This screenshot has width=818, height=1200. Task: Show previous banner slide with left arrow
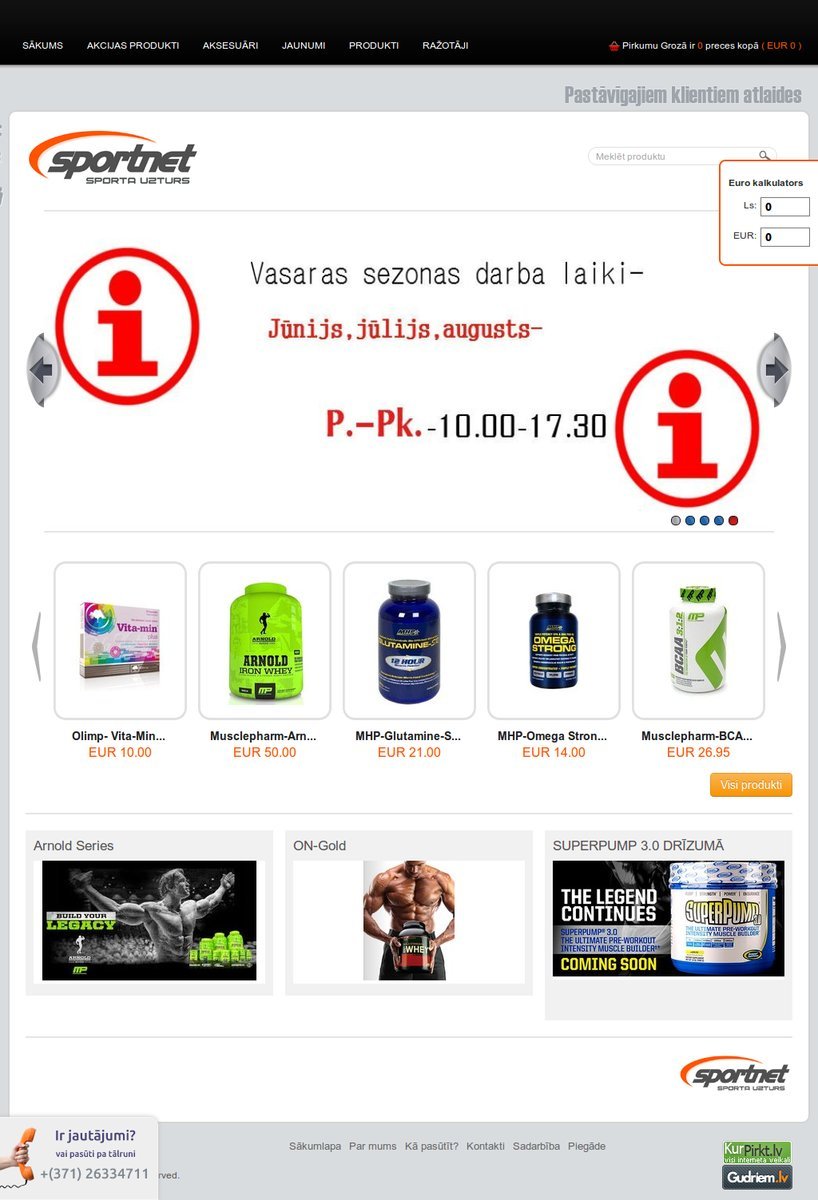pyautogui.click(x=42, y=370)
